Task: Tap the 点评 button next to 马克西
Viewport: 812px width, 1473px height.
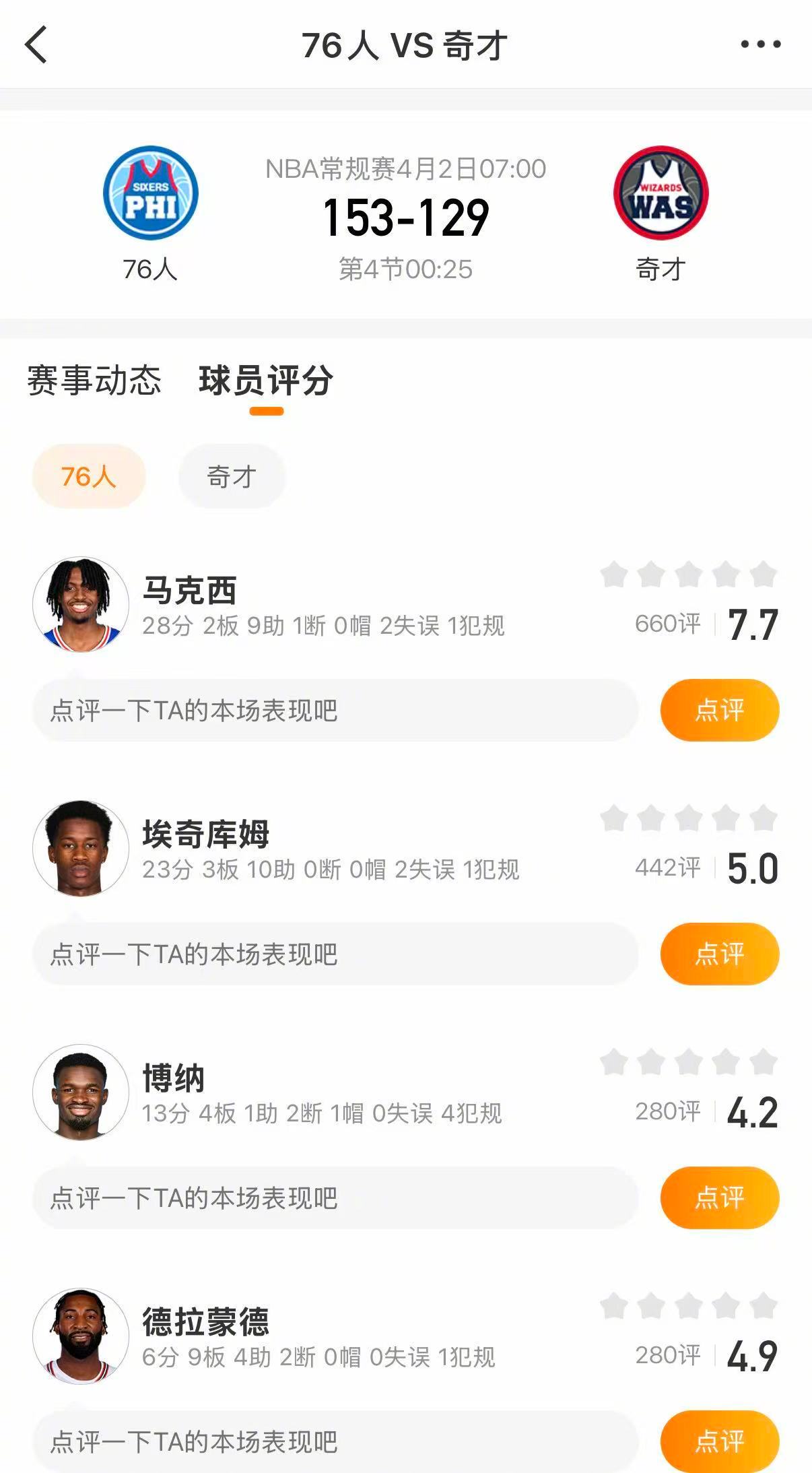Action: 718,709
